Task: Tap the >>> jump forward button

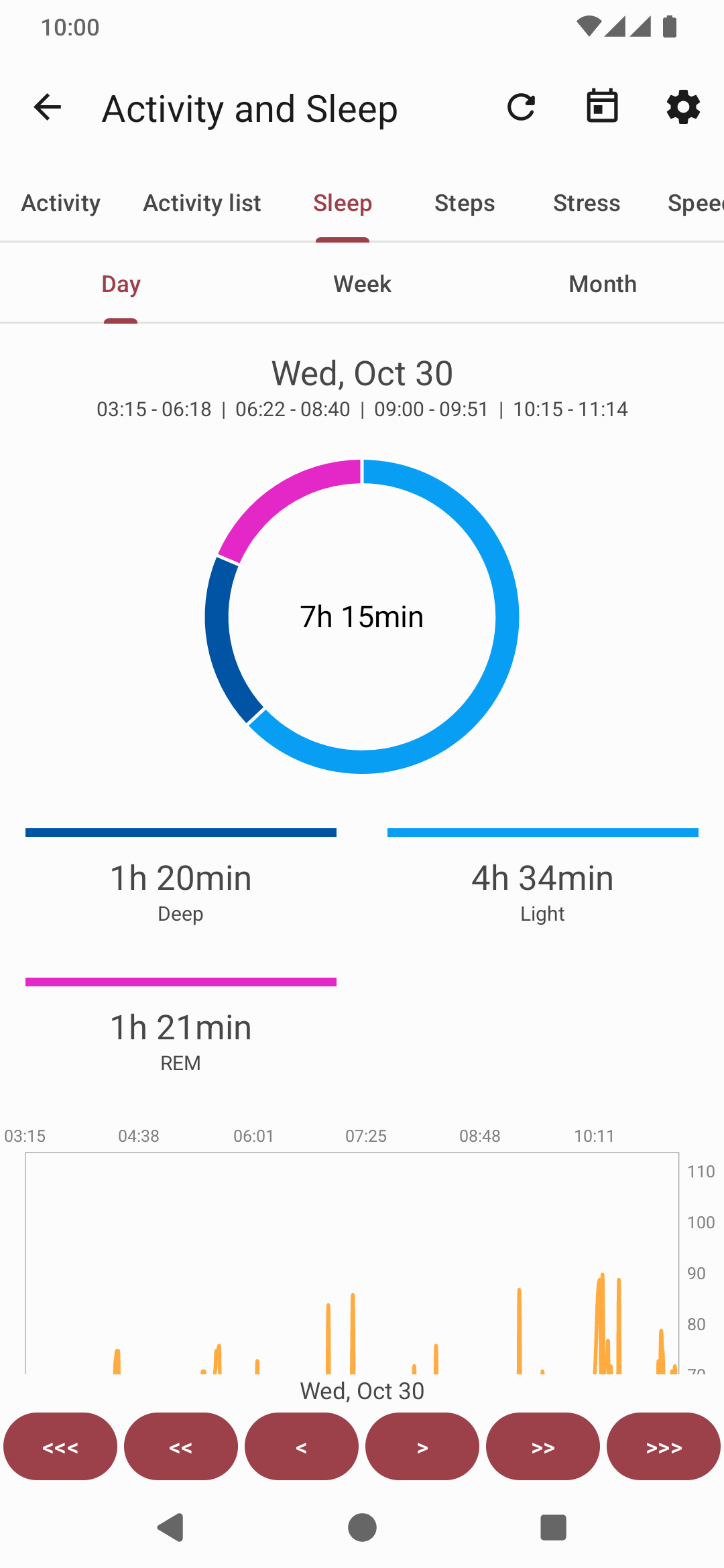Action: 664,1447
